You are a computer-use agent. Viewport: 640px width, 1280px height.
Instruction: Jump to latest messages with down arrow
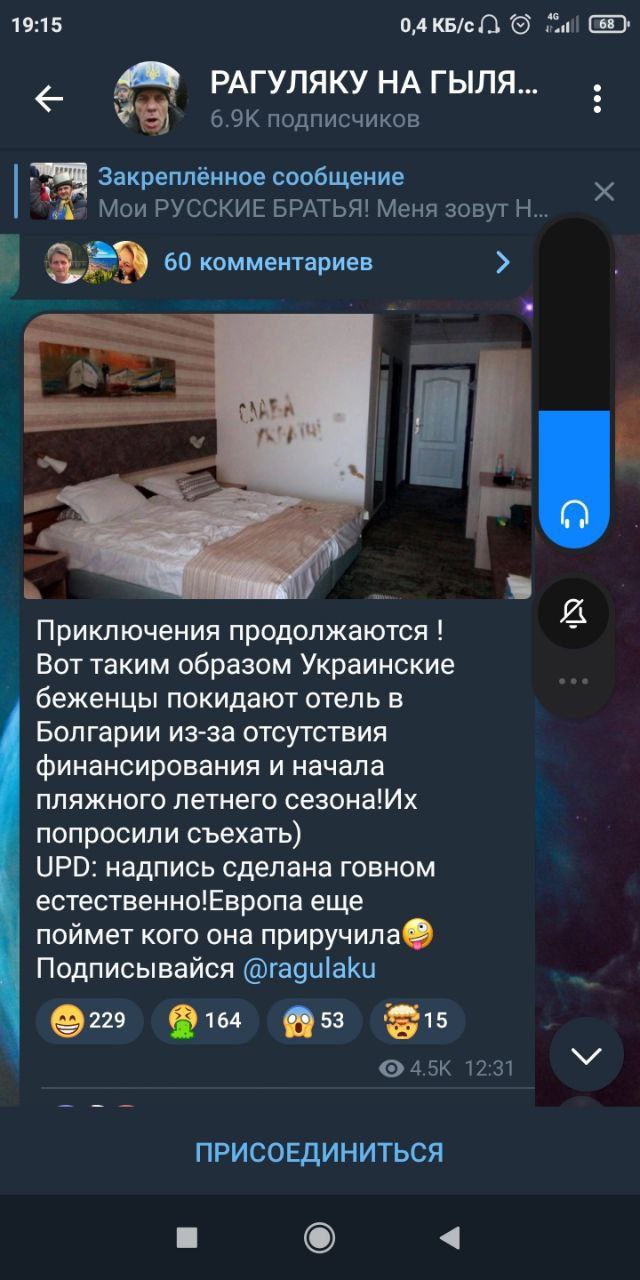(x=586, y=1056)
